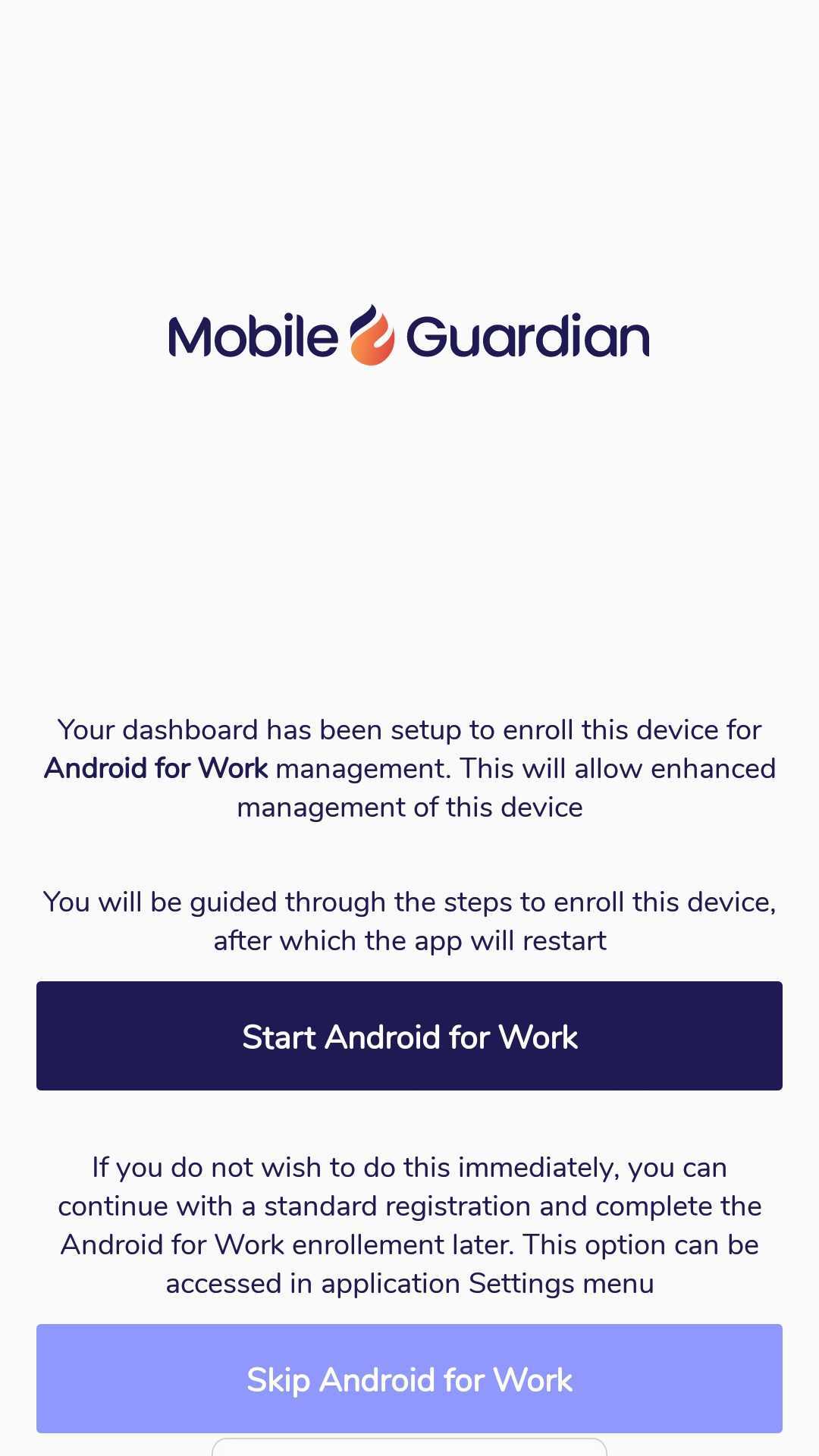Select Skip Android for Work
This screenshot has width=819, height=1456.
(x=409, y=1379)
